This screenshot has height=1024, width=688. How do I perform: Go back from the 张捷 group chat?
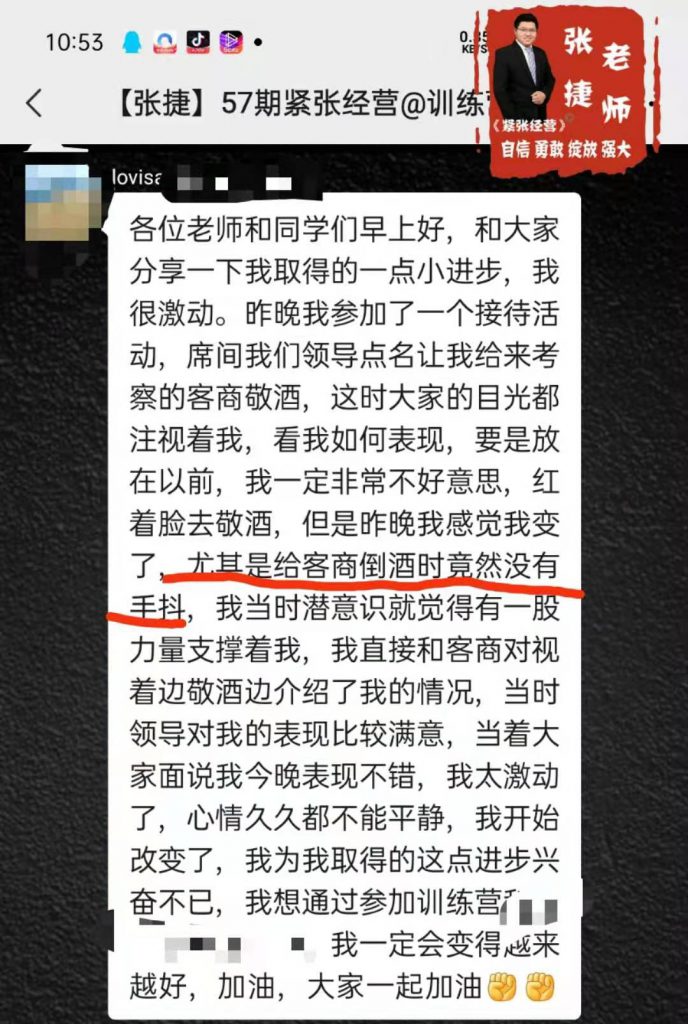[35, 103]
